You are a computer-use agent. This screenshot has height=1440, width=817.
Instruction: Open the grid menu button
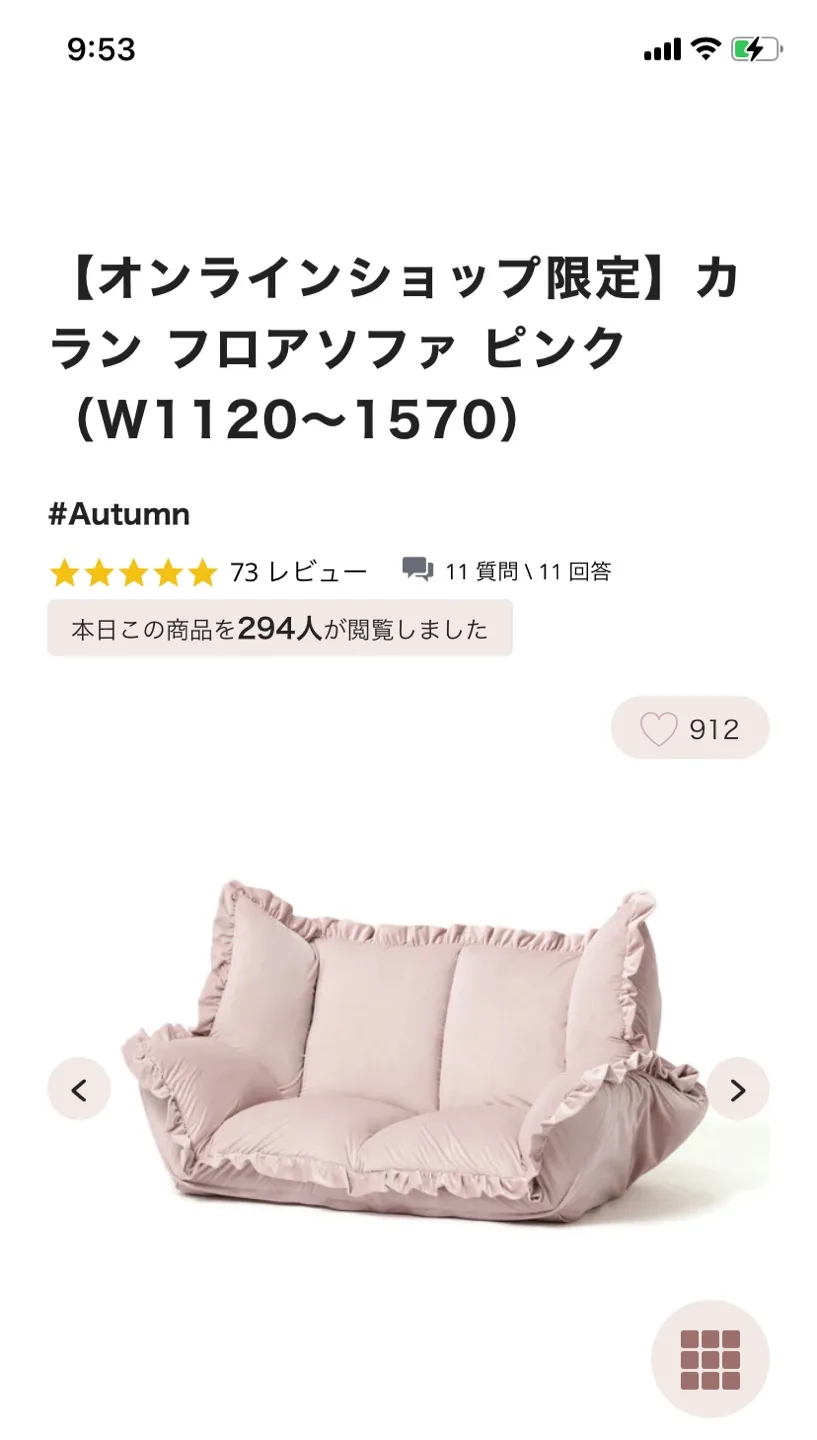click(x=710, y=1360)
